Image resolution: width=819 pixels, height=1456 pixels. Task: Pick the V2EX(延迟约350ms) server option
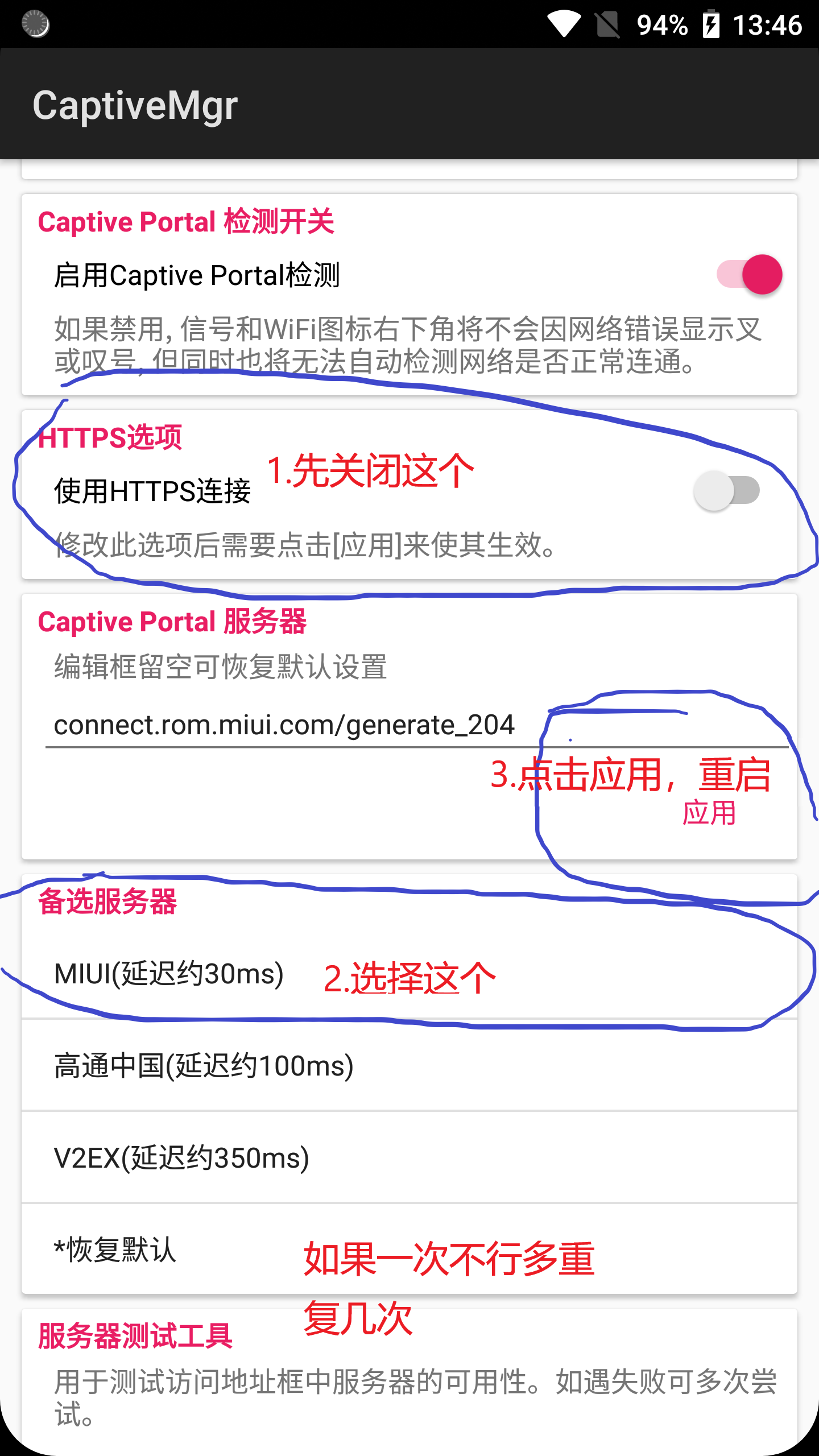point(409,1157)
